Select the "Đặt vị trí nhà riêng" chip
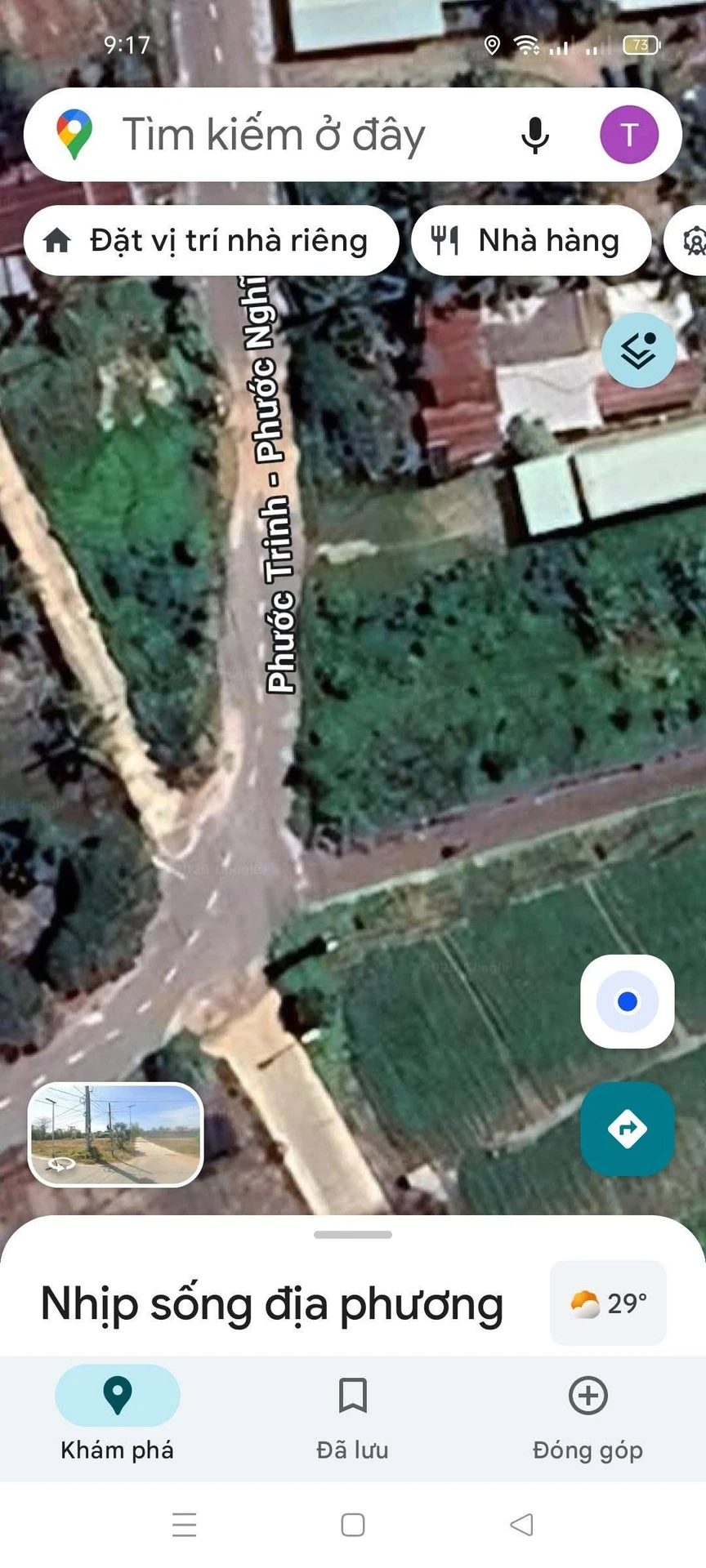This screenshot has width=706, height=1568. [x=212, y=241]
